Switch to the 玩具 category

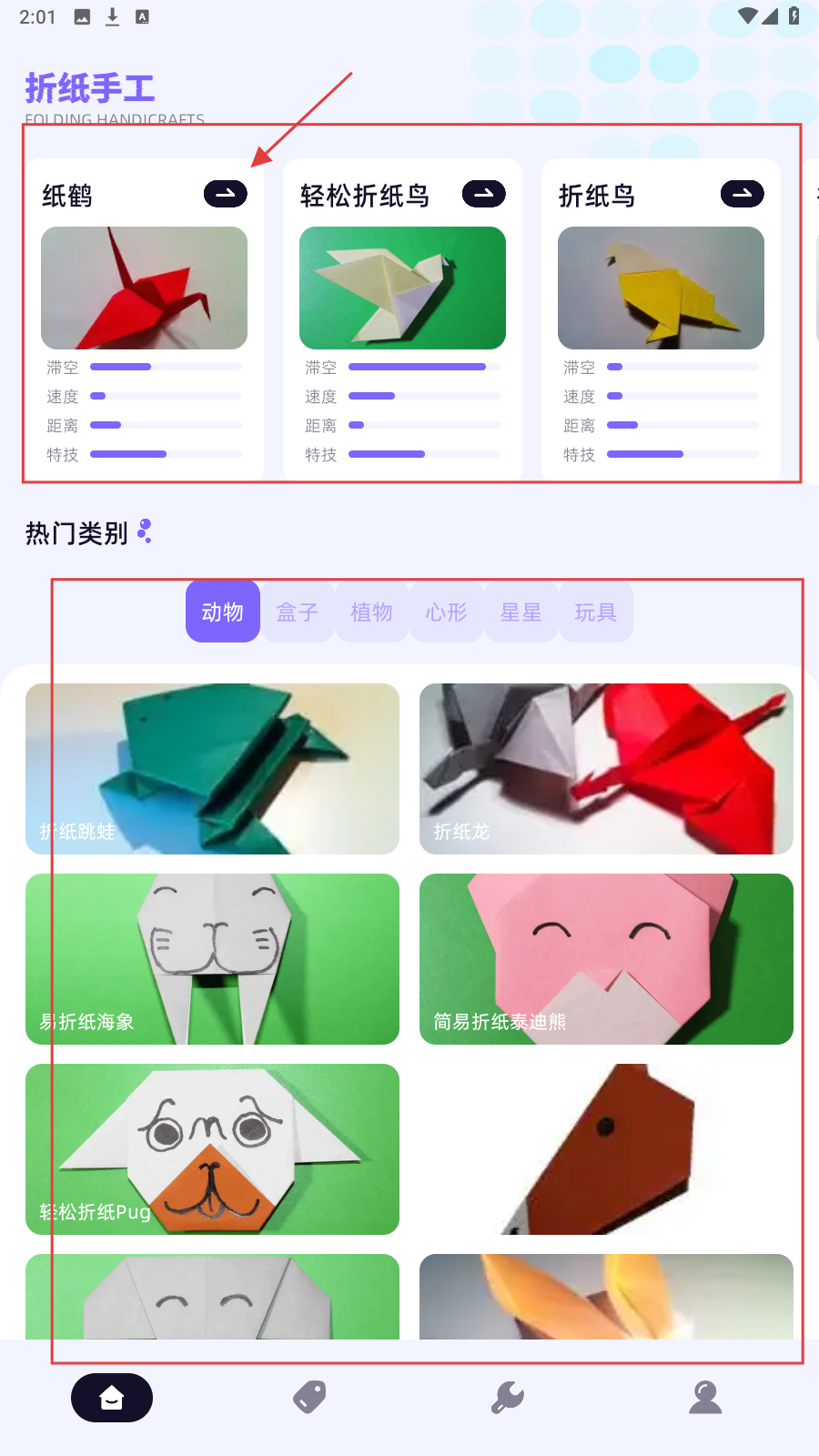pyautogui.click(x=596, y=612)
